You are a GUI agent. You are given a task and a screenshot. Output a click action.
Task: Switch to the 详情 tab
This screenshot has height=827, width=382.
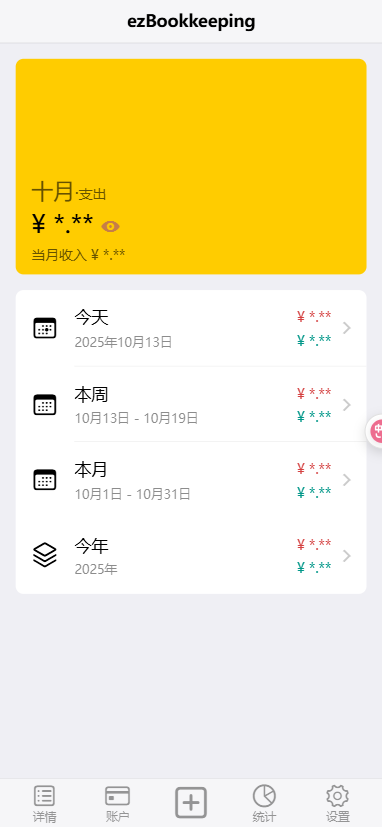[44, 804]
